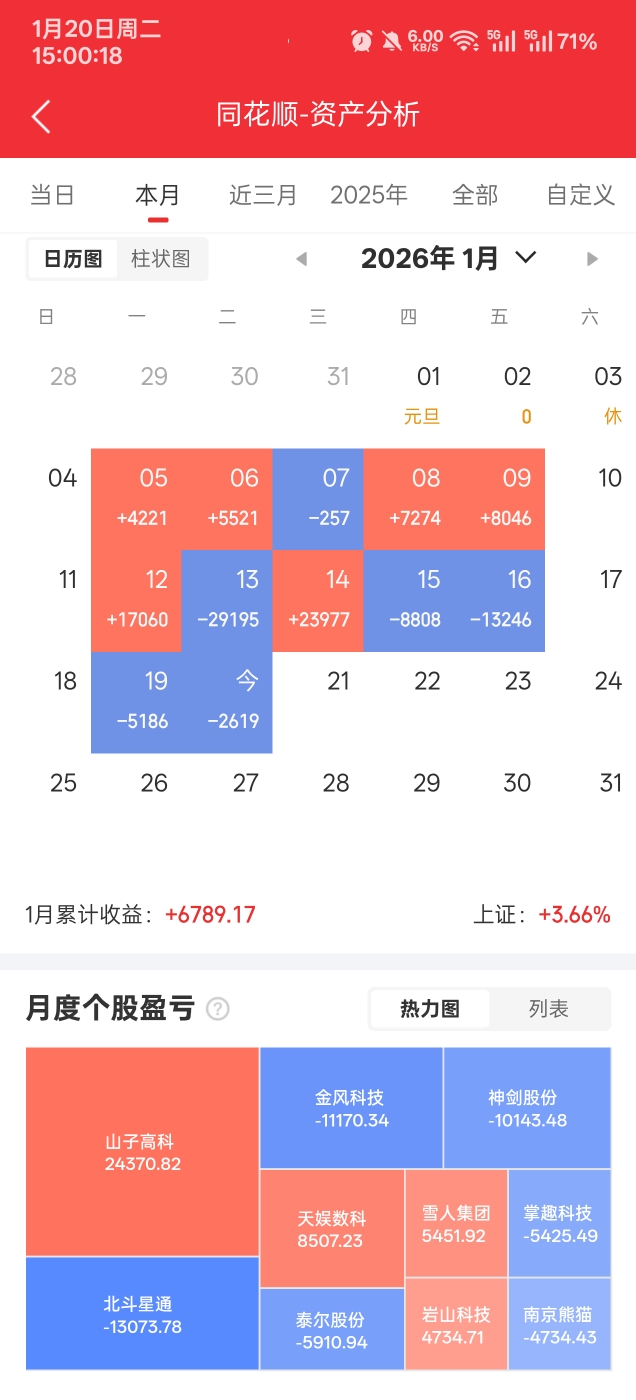Tap the calendar day 14 with +23977

coord(318,600)
